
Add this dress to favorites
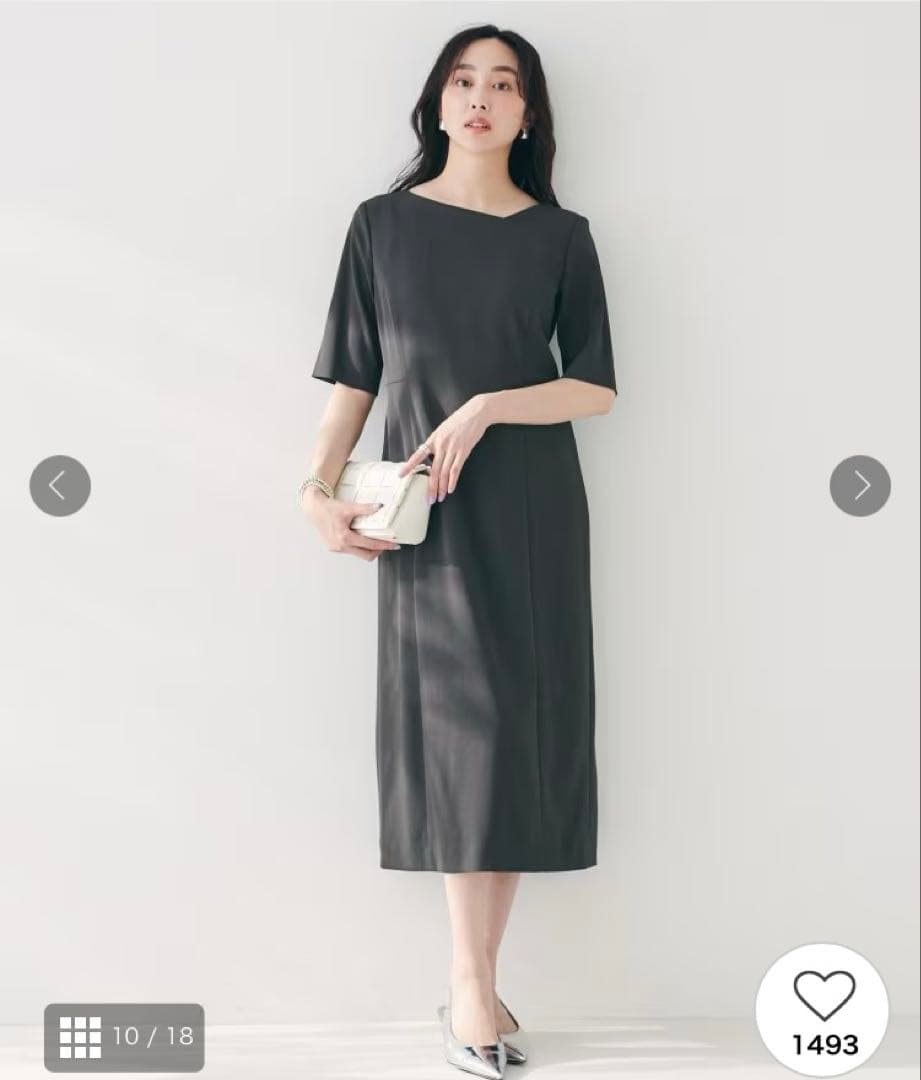(x=825, y=1009)
